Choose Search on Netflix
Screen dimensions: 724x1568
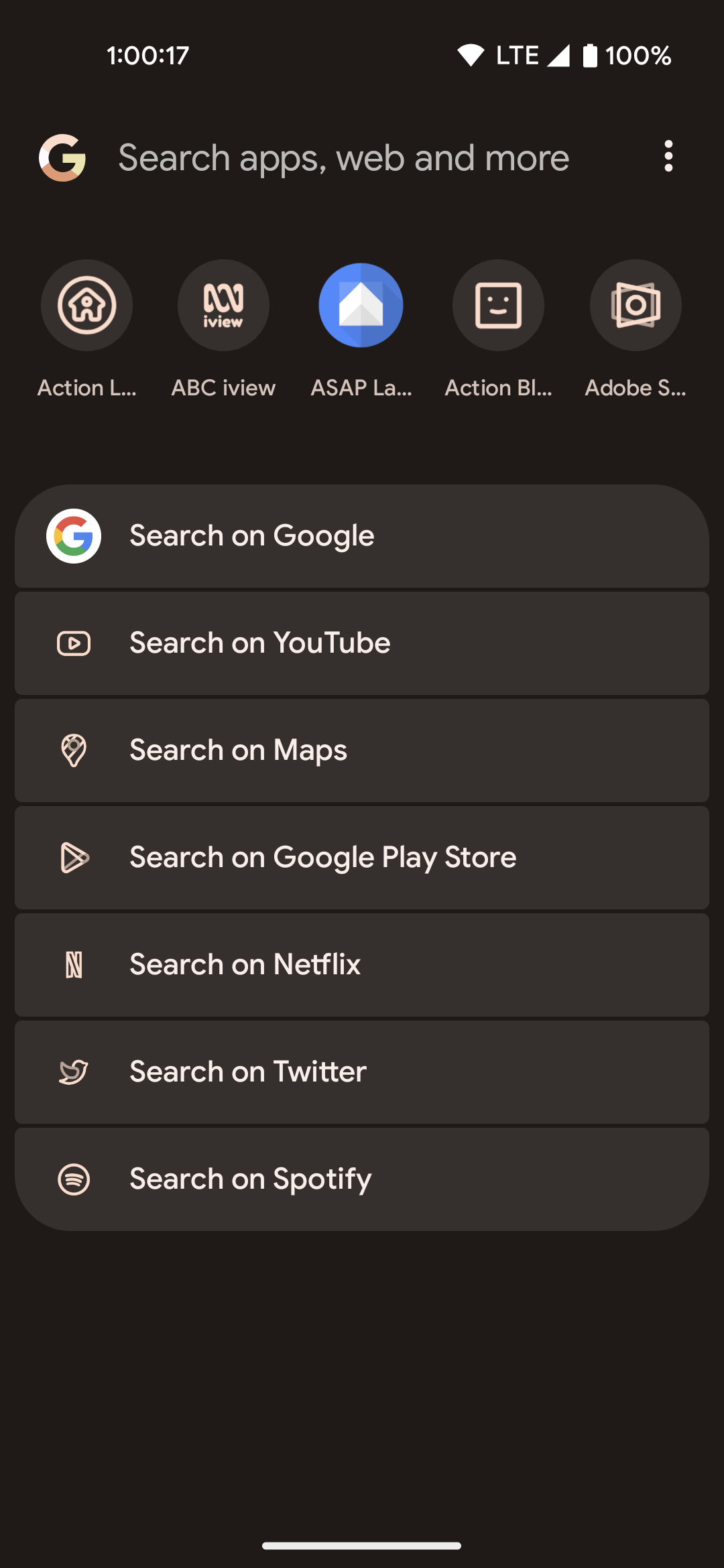[362, 965]
